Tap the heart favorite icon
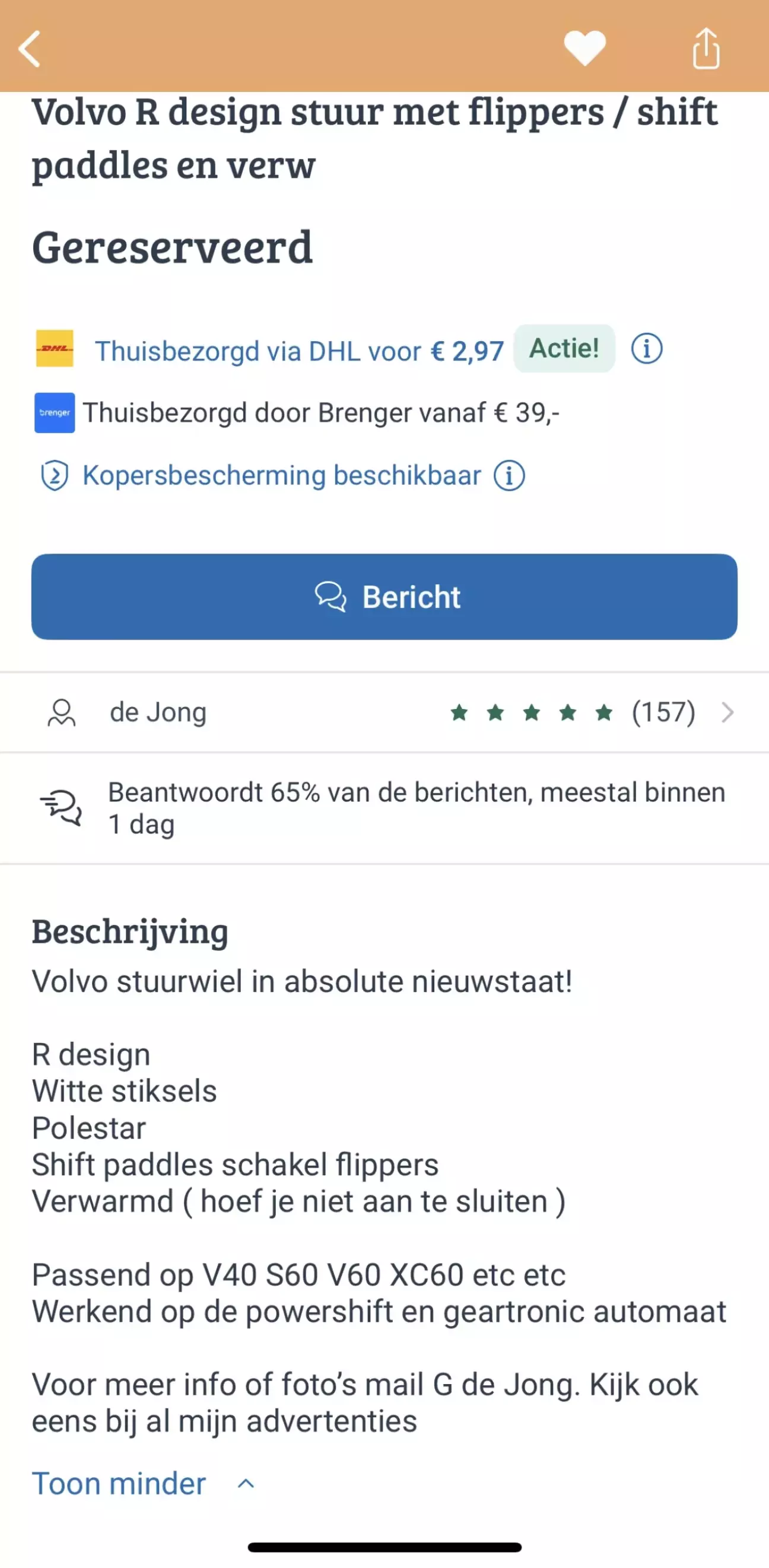Image resolution: width=769 pixels, height=1568 pixels. tap(584, 47)
